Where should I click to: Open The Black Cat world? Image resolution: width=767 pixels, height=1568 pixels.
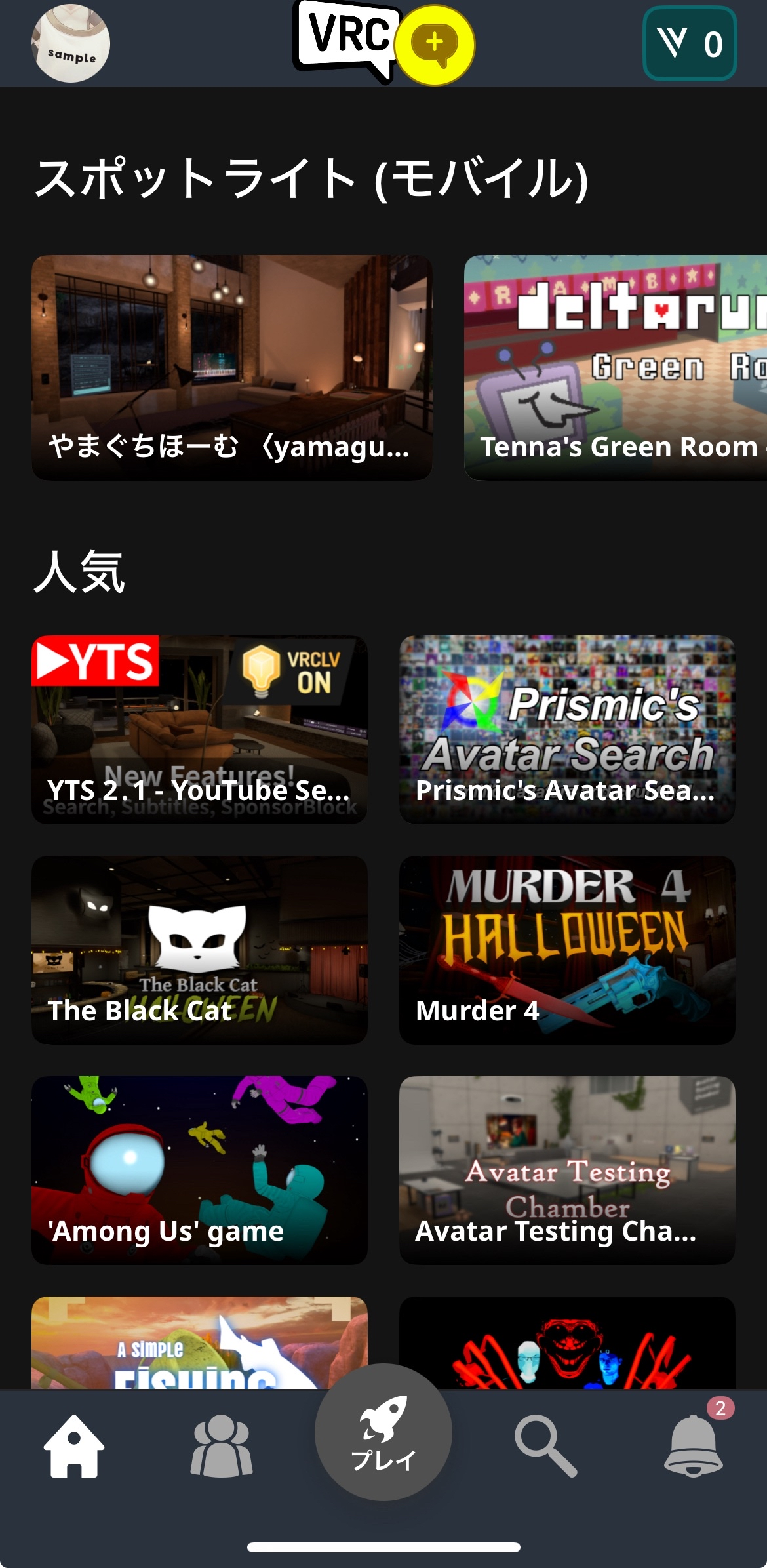pos(199,950)
